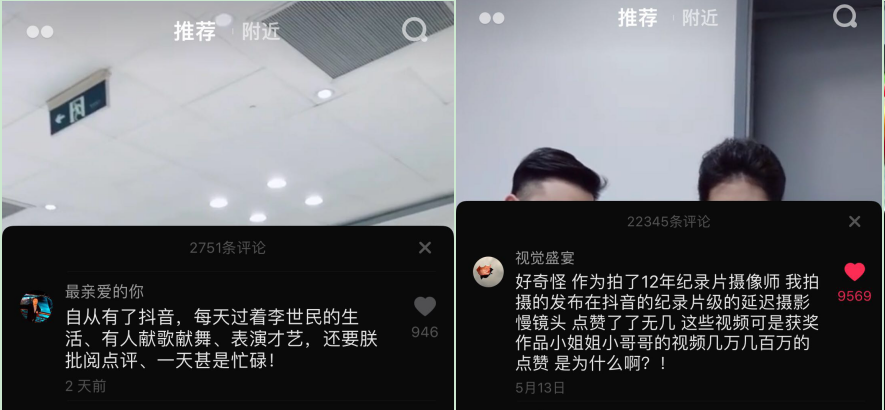Open search above the two-men video
Image resolution: width=885 pixels, height=410 pixels.
click(845, 17)
